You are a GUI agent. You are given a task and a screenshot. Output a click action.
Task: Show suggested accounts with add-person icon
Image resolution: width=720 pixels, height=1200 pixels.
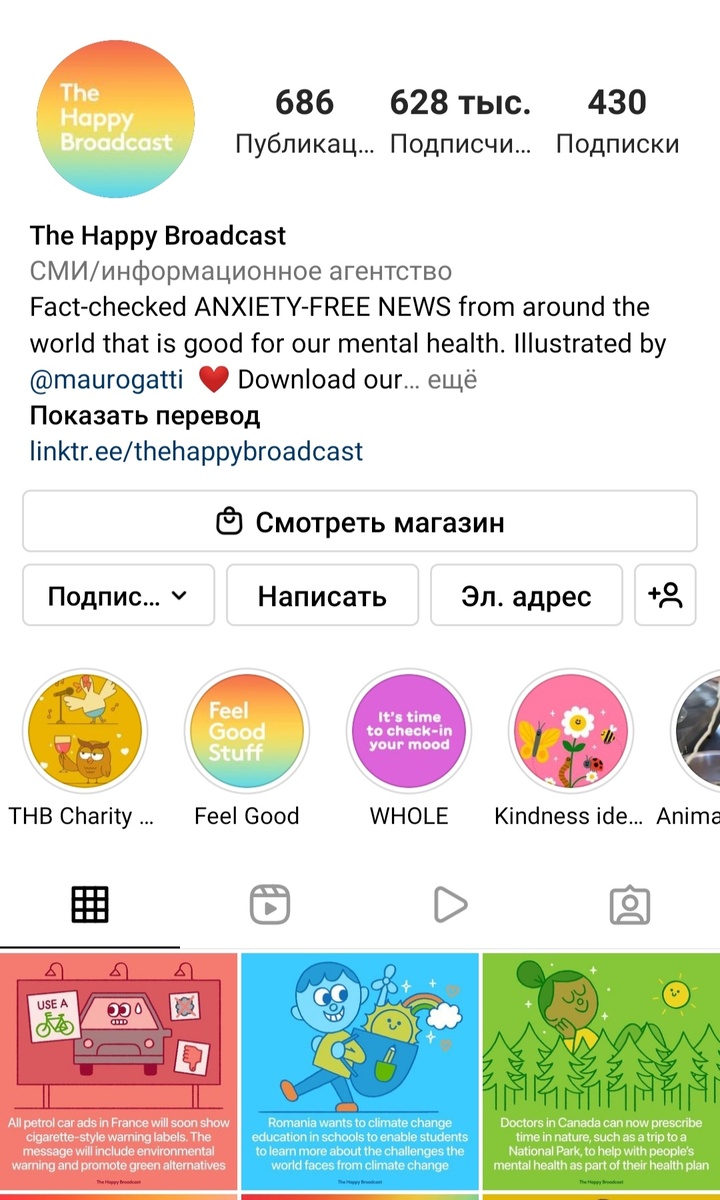tap(666, 596)
